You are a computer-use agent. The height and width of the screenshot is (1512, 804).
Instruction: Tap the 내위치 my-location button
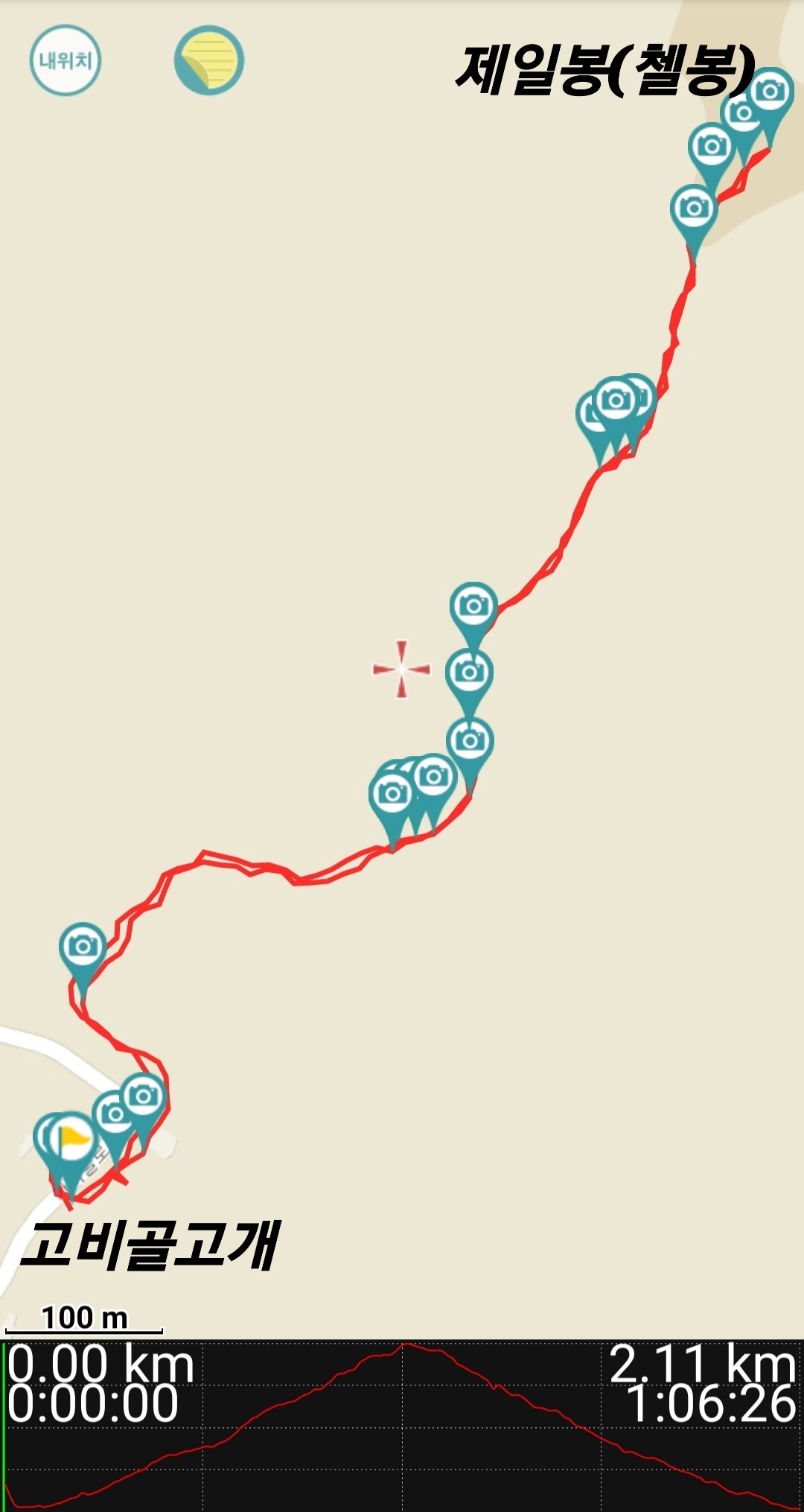point(66,60)
